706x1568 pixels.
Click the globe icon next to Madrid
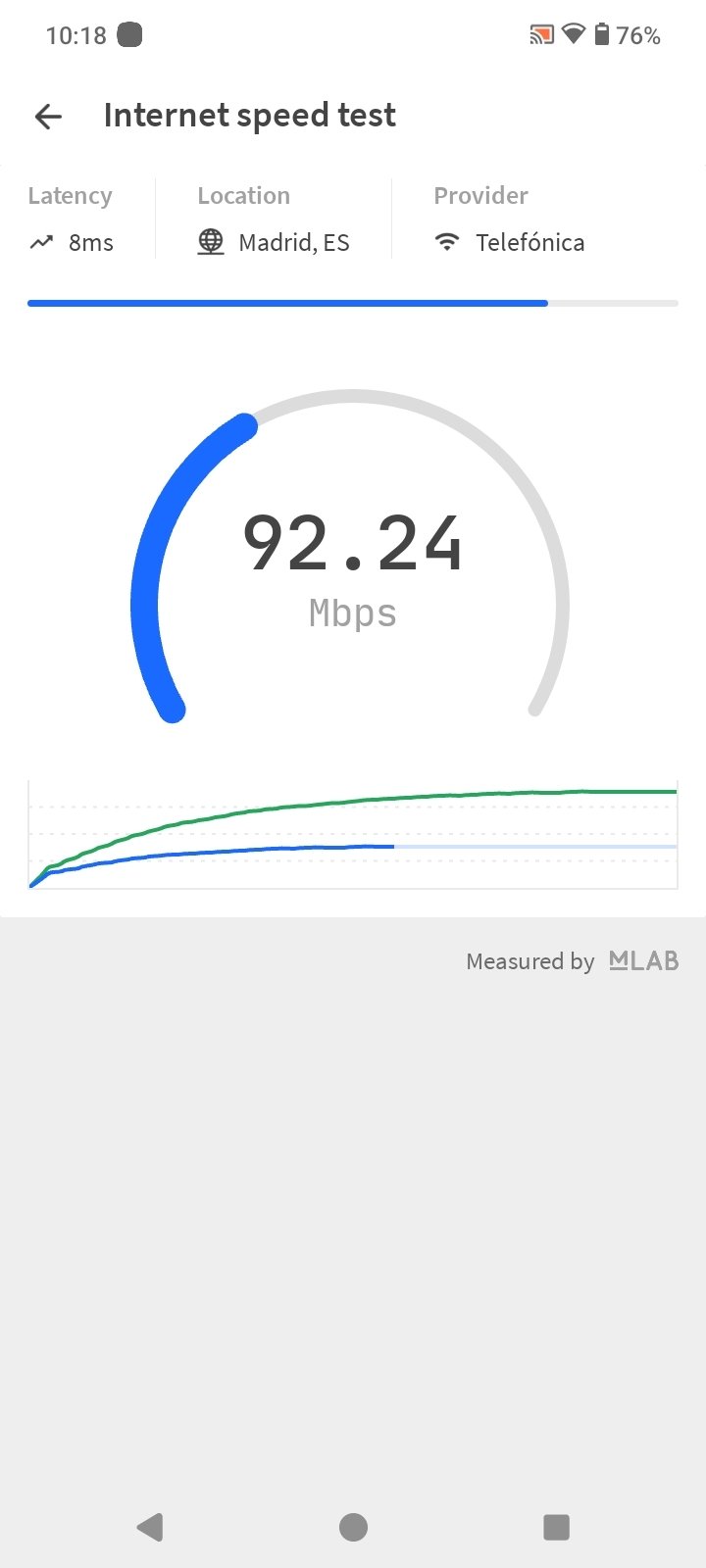(x=210, y=241)
